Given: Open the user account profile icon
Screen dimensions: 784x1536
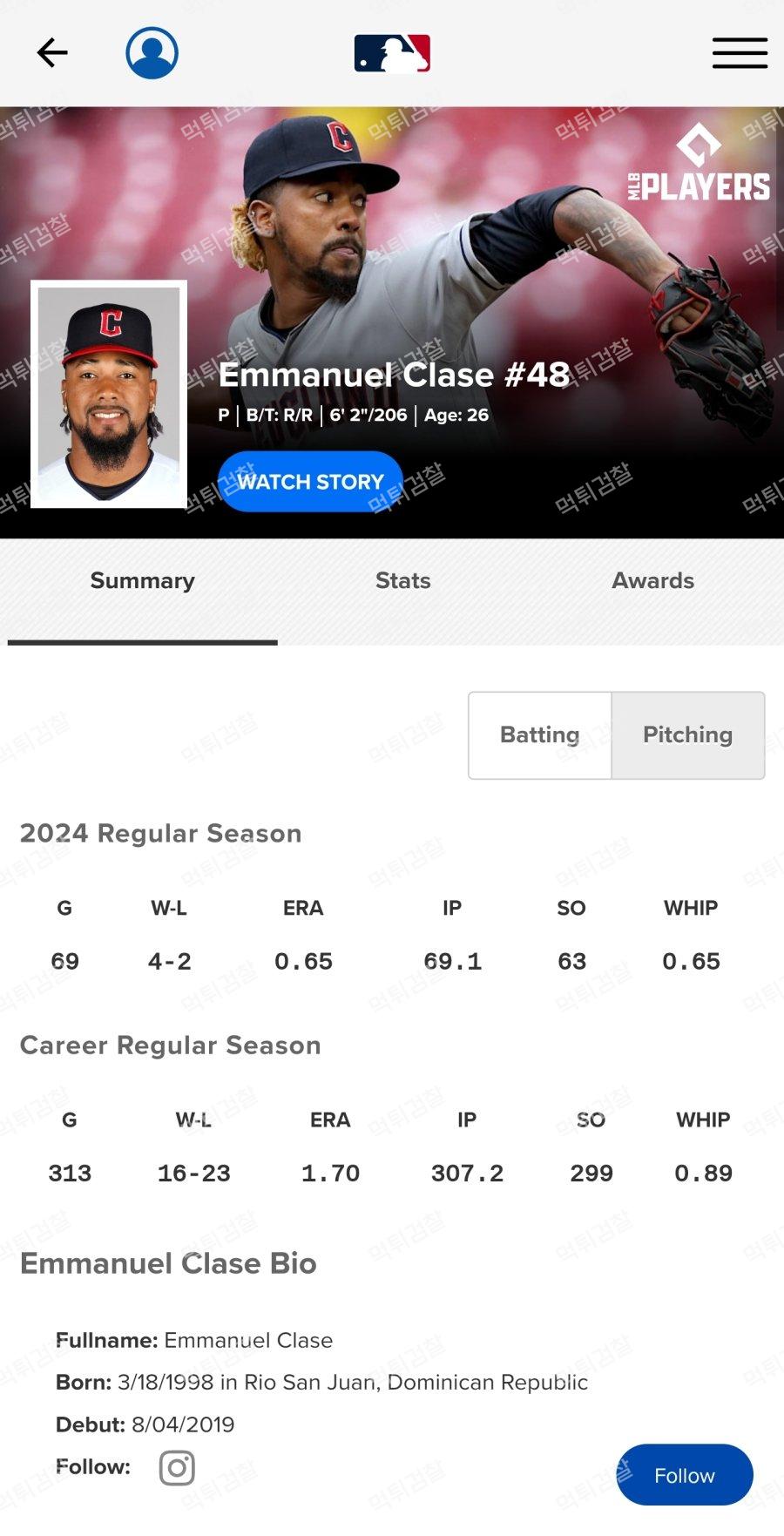Looking at the screenshot, I should (x=152, y=53).
